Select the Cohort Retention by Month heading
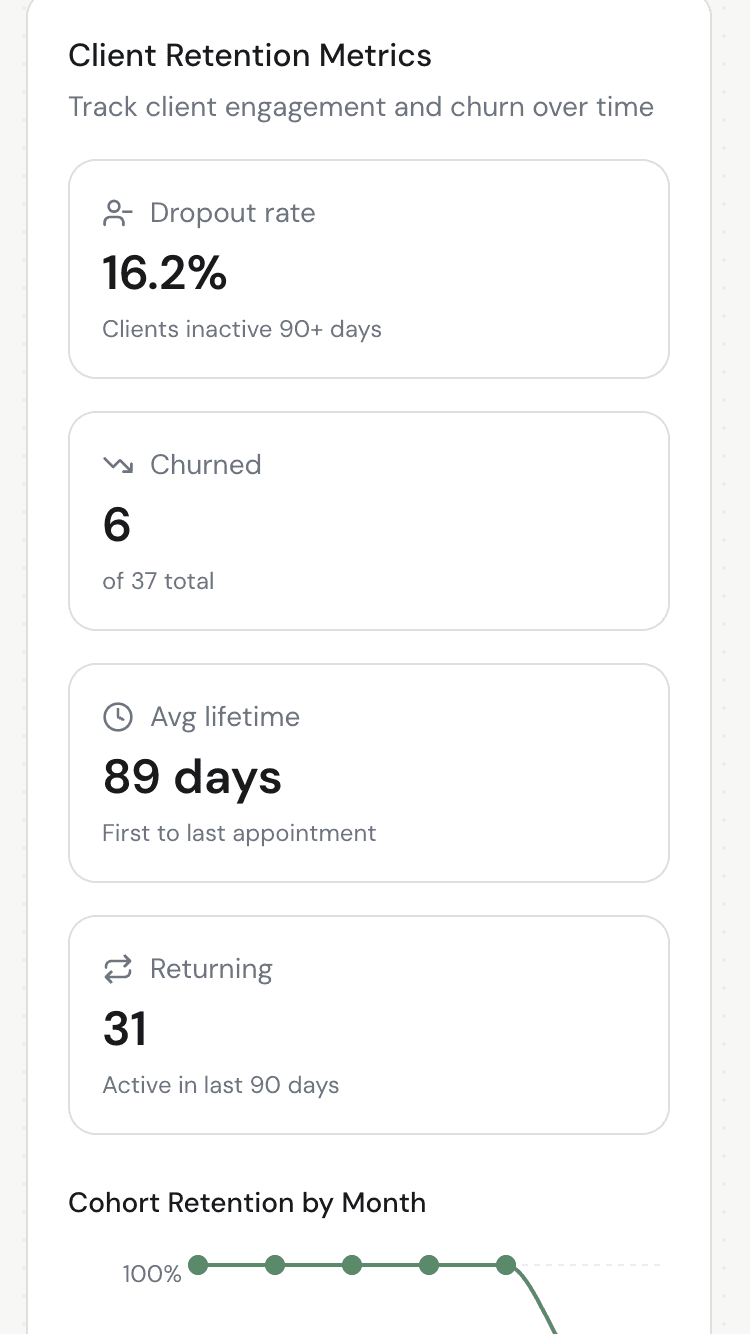This screenshot has width=750, height=1334. (246, 1202)
